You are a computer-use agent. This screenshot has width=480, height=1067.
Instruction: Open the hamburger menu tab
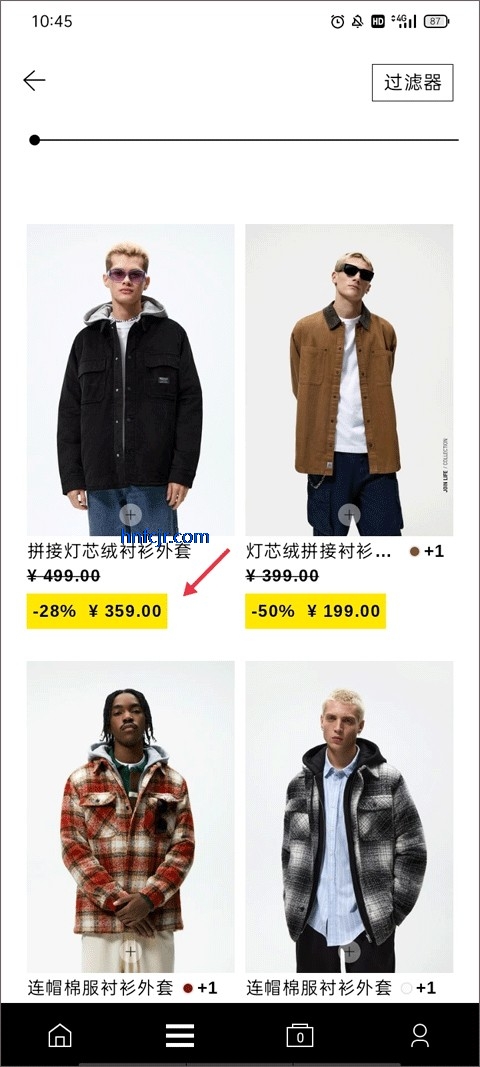180,1036
